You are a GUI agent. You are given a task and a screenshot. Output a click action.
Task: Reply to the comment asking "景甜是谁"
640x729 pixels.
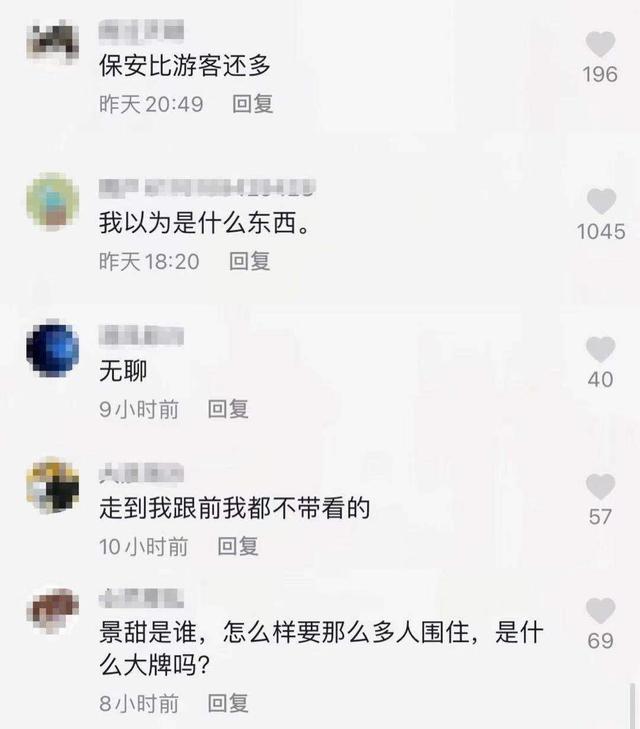228,703
